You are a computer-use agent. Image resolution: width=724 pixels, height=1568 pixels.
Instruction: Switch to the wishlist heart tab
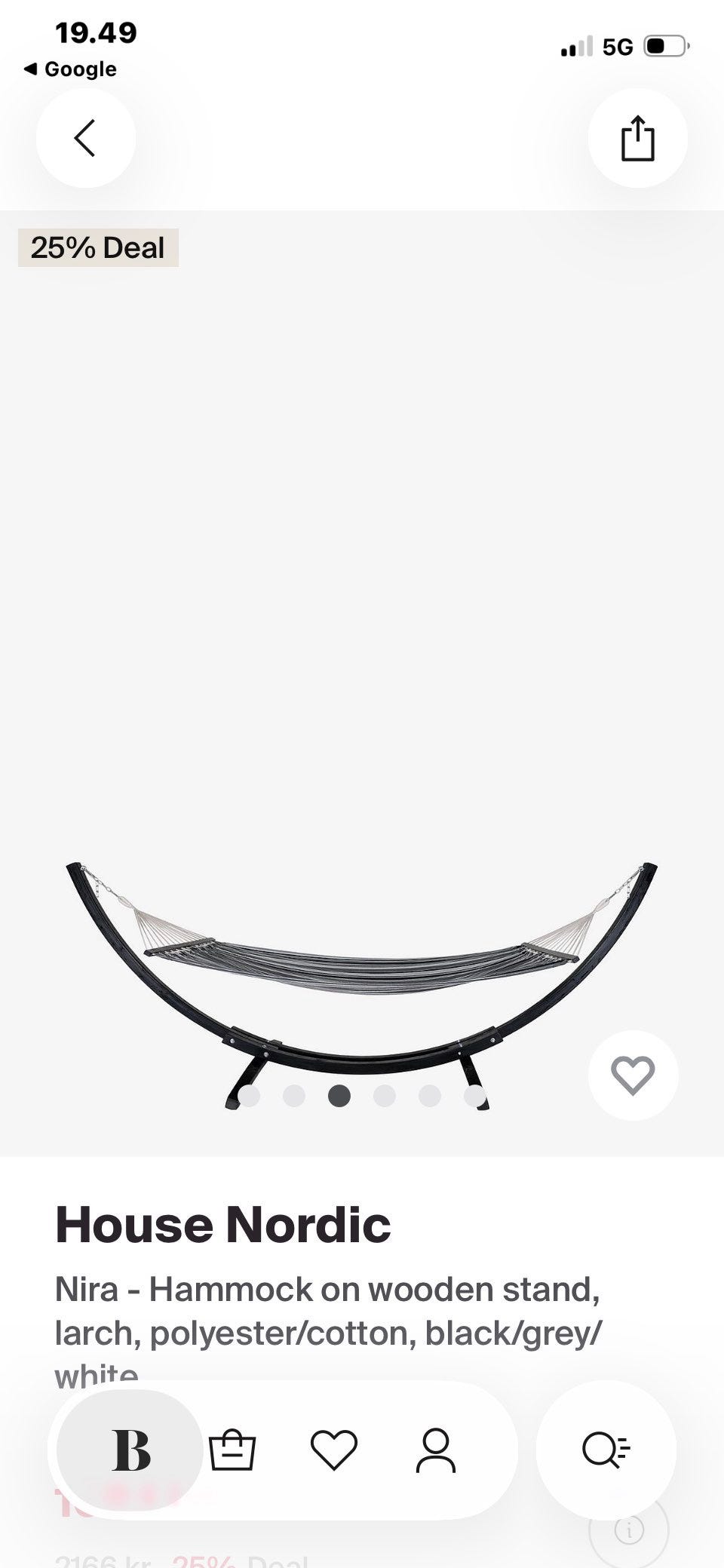pos(333,1450)
